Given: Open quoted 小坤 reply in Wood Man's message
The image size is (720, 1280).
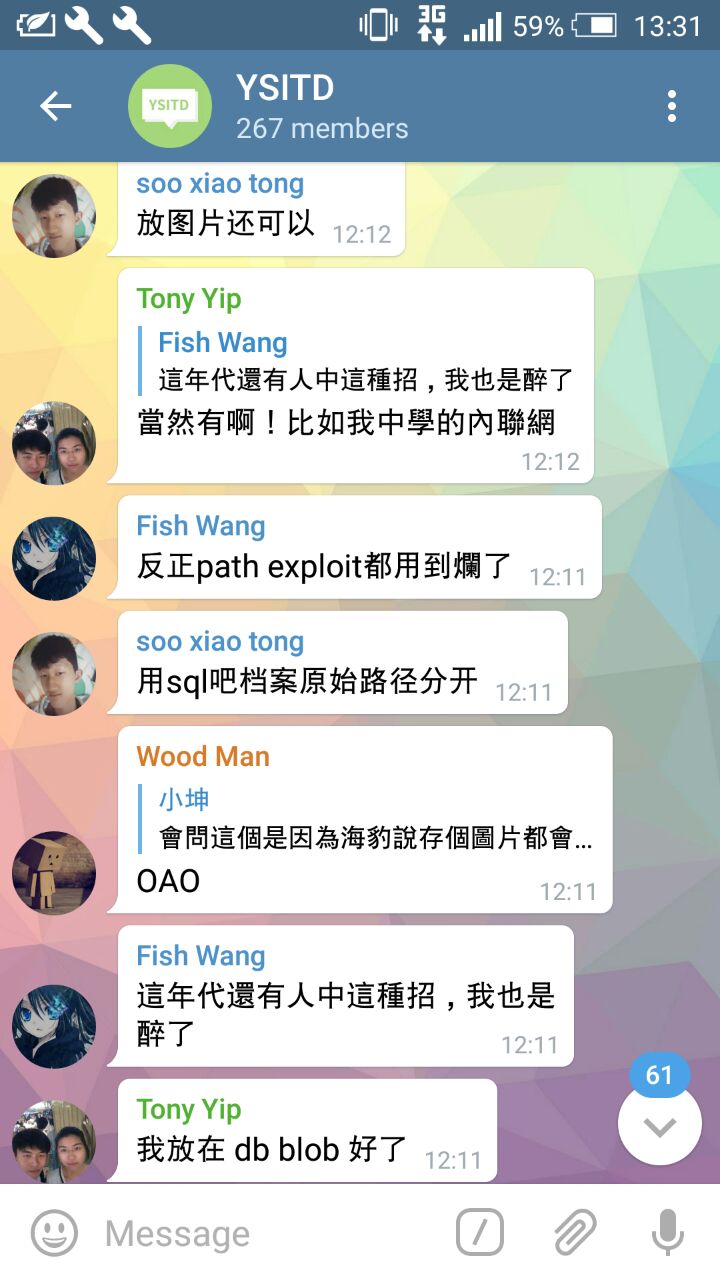Looking at the screenshot, I should [375, 819].
